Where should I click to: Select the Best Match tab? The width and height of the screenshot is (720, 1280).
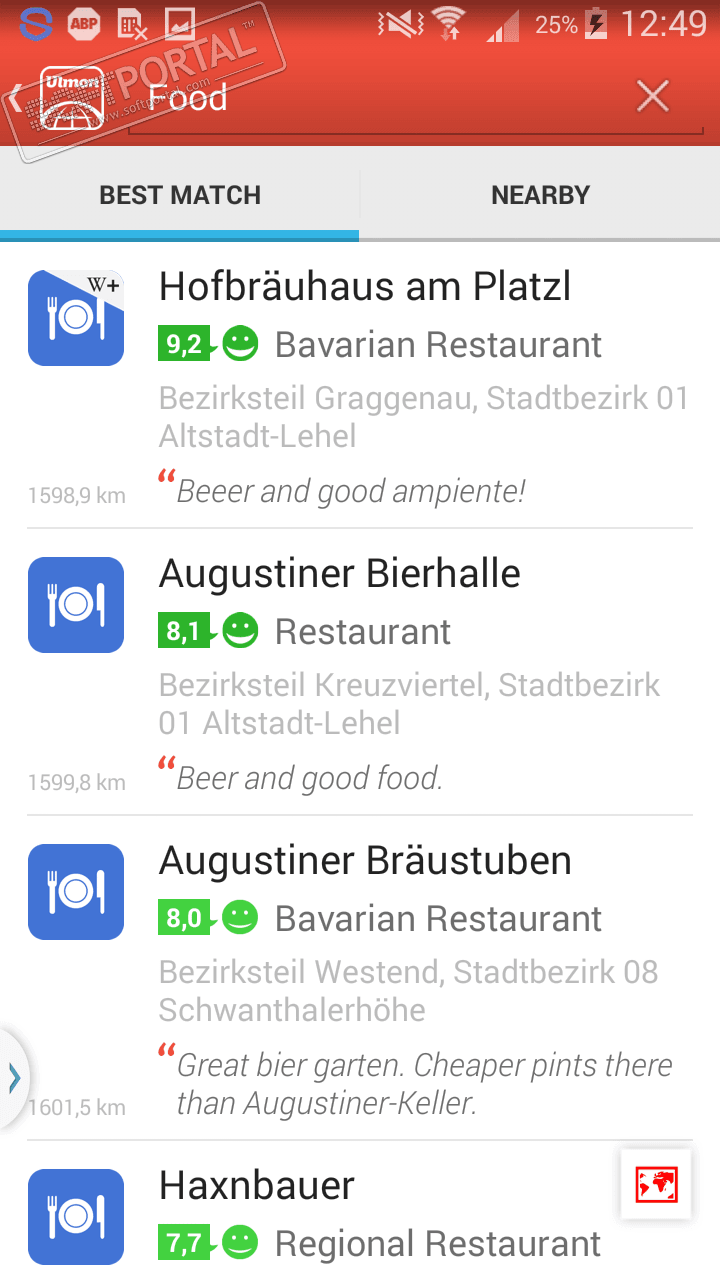(180, 195)
